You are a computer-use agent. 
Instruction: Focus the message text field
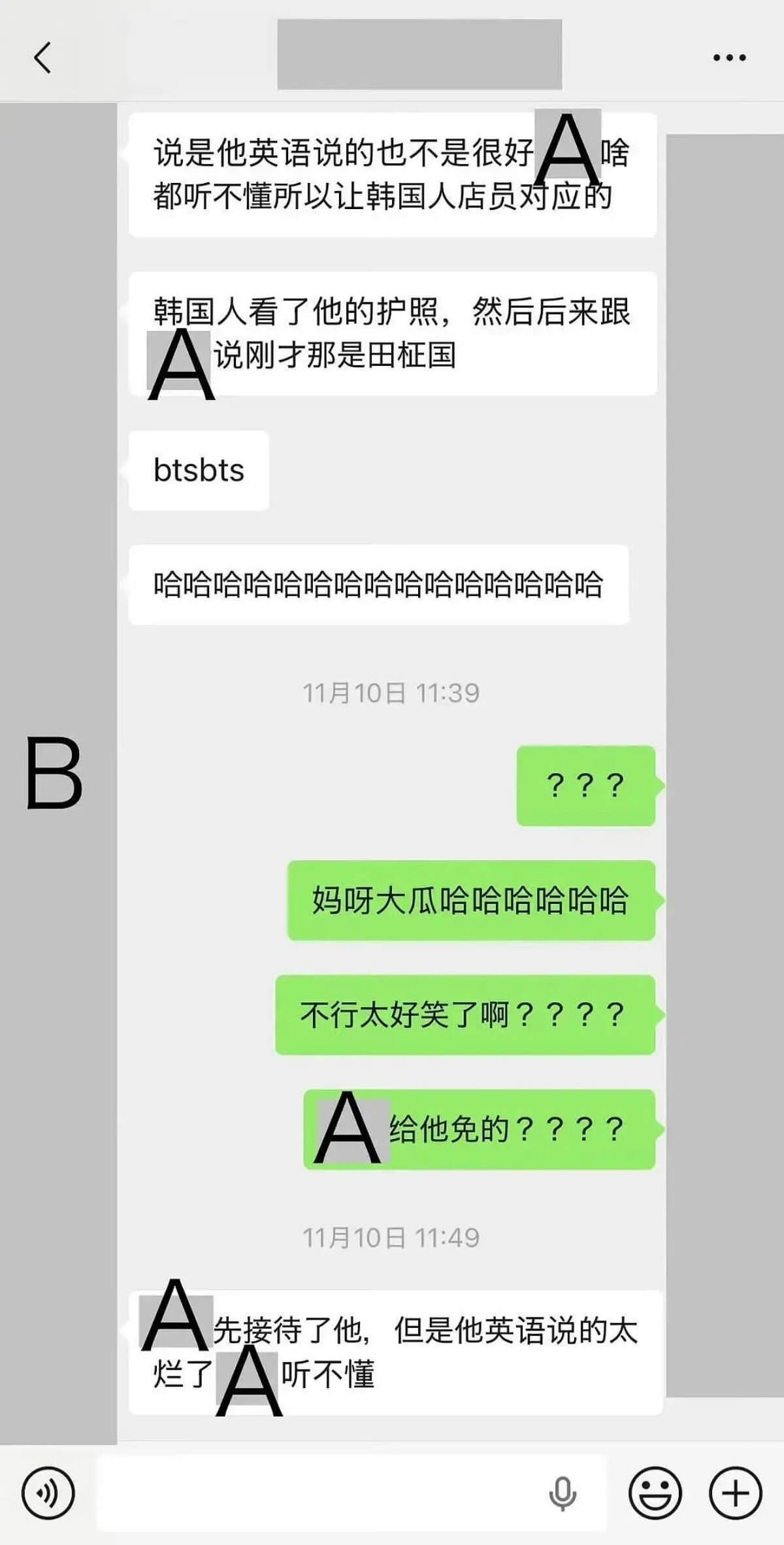[x=320, y=1493]
